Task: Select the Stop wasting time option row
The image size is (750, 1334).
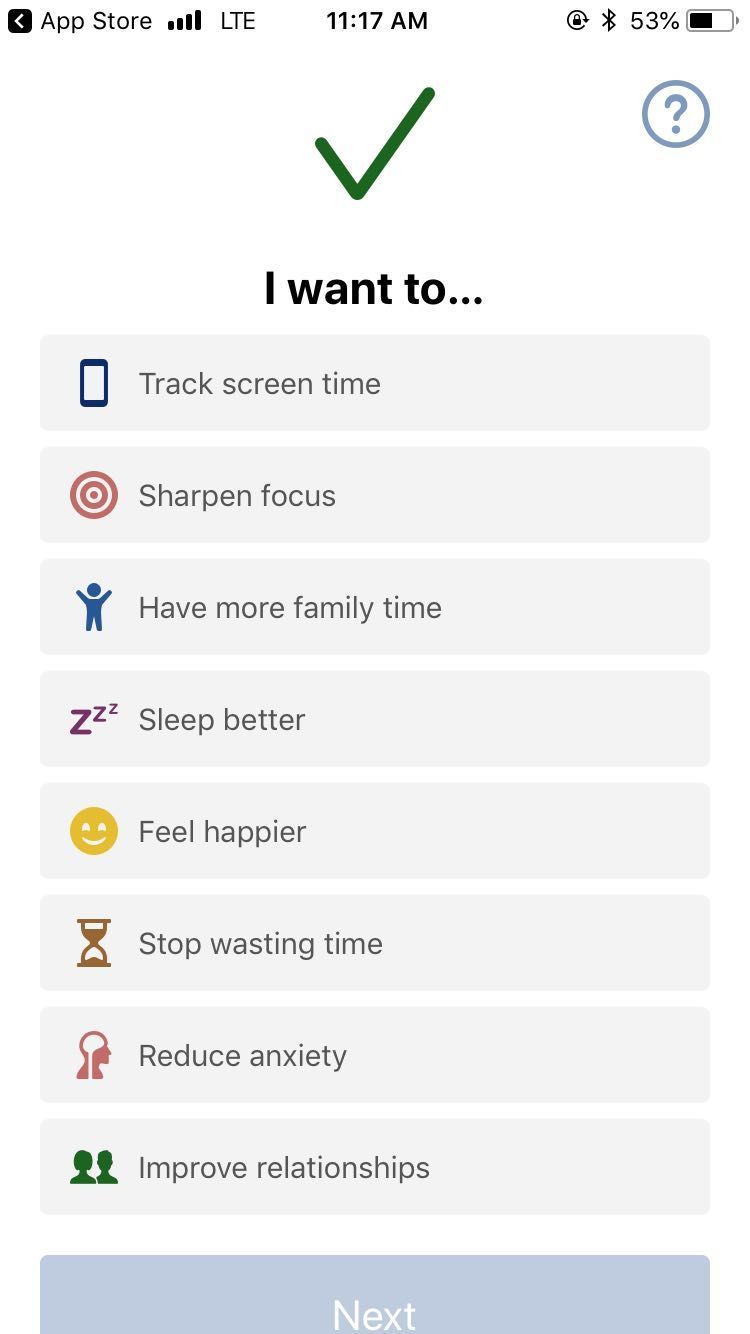Action: pos(375,943)
